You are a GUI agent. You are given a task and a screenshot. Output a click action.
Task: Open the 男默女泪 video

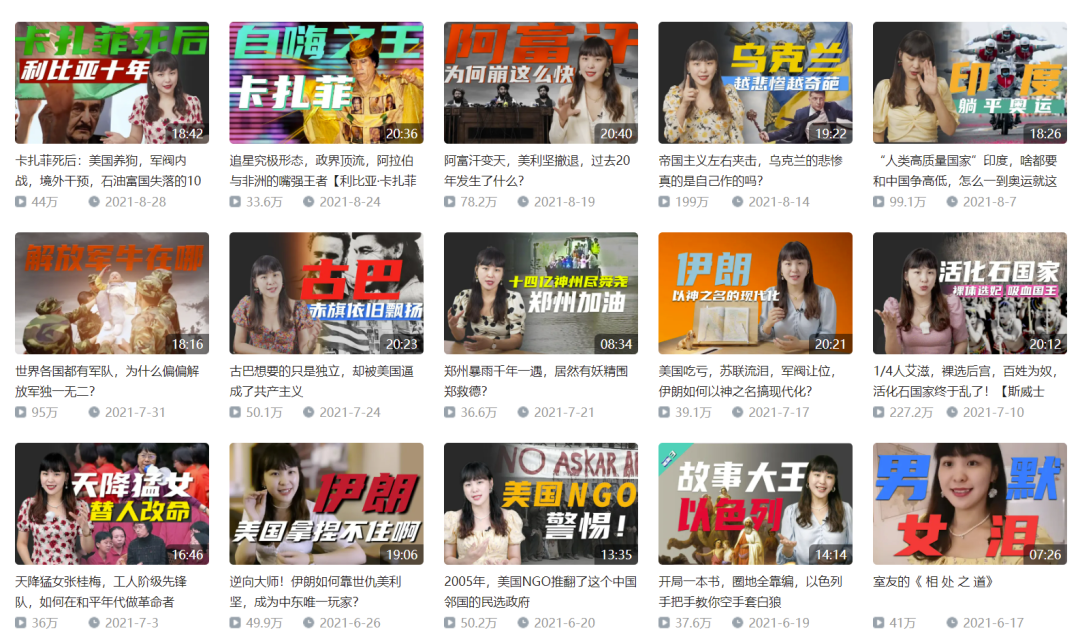pos(969,504)
